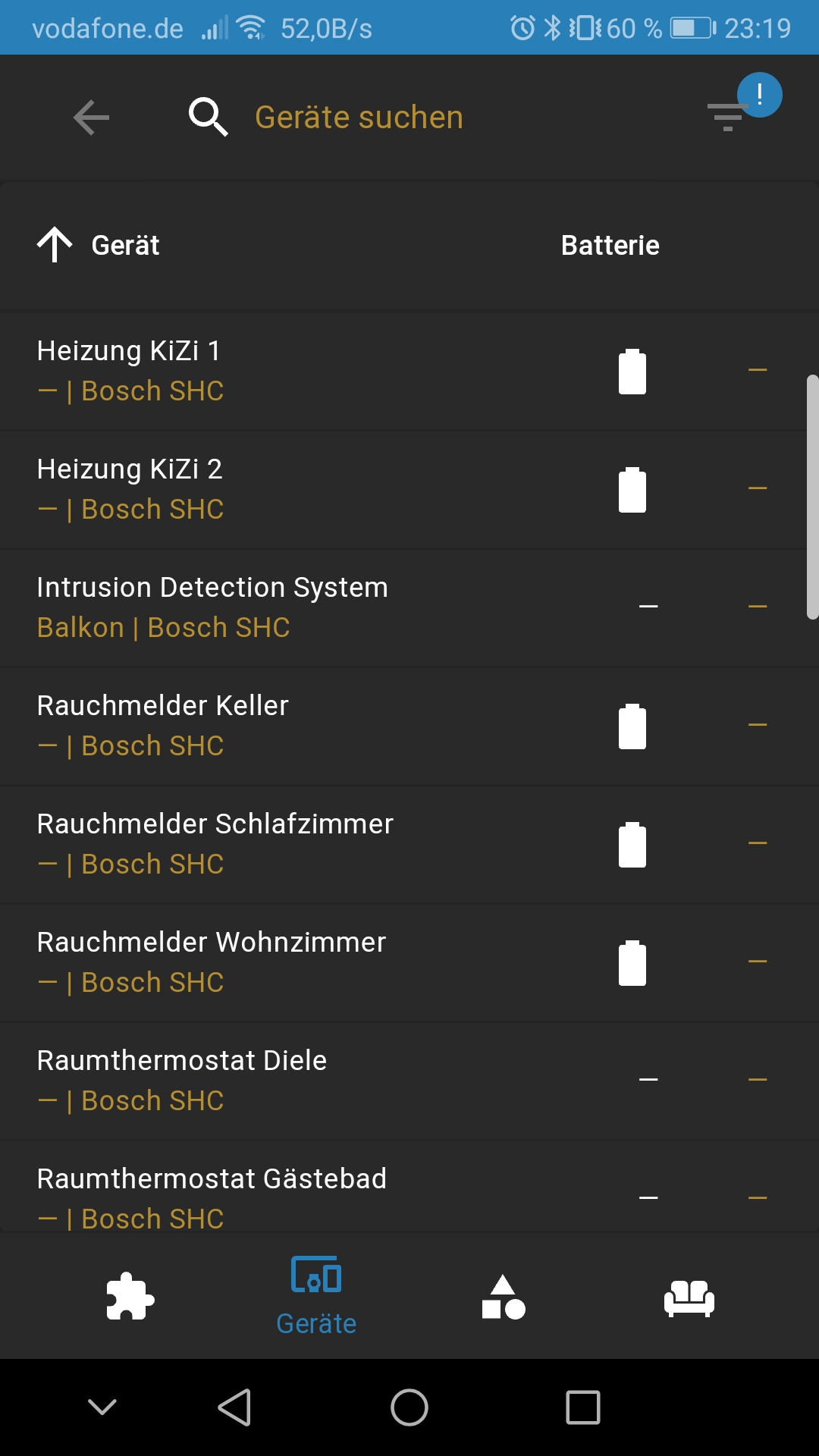Select the Geräte tab

coord(316,1296)
